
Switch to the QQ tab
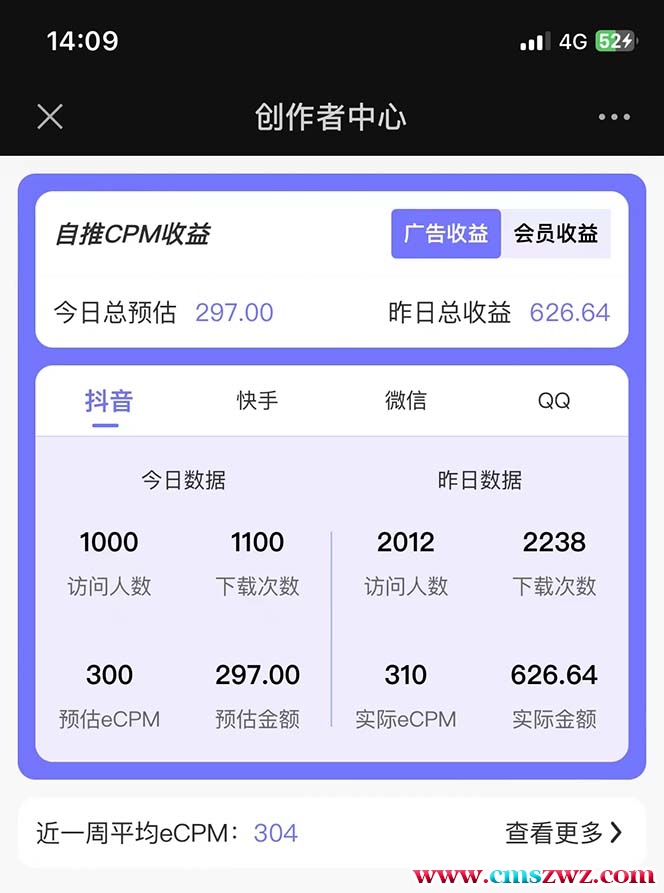point(554,401)
